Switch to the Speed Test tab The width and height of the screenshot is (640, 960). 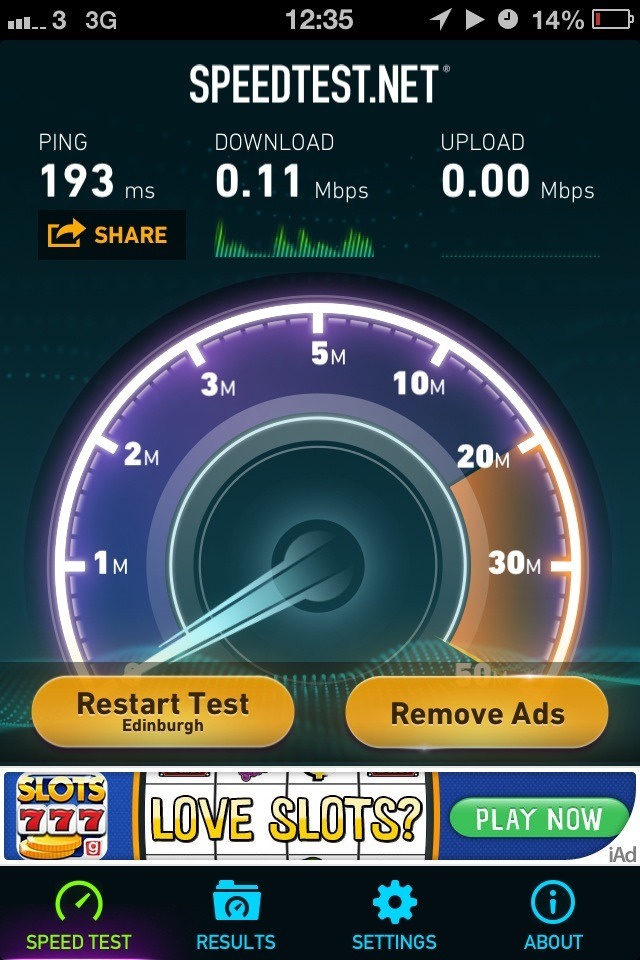coord(79,916)
